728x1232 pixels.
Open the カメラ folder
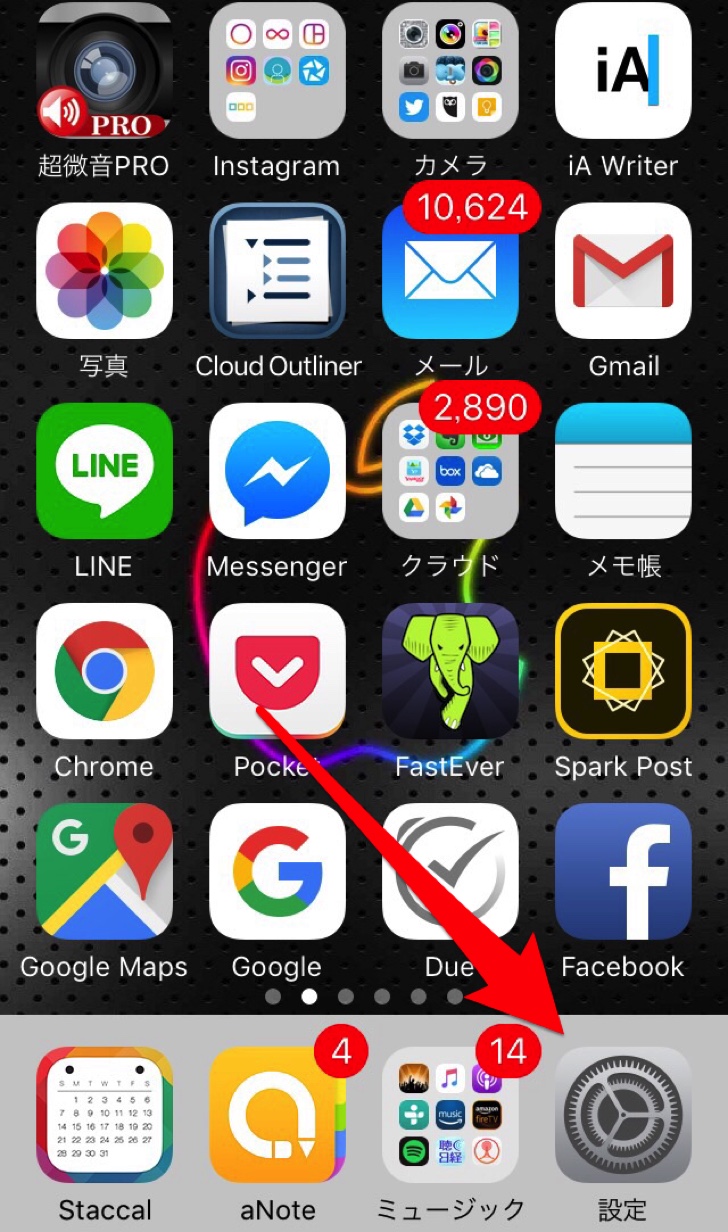tap(450, 71)
